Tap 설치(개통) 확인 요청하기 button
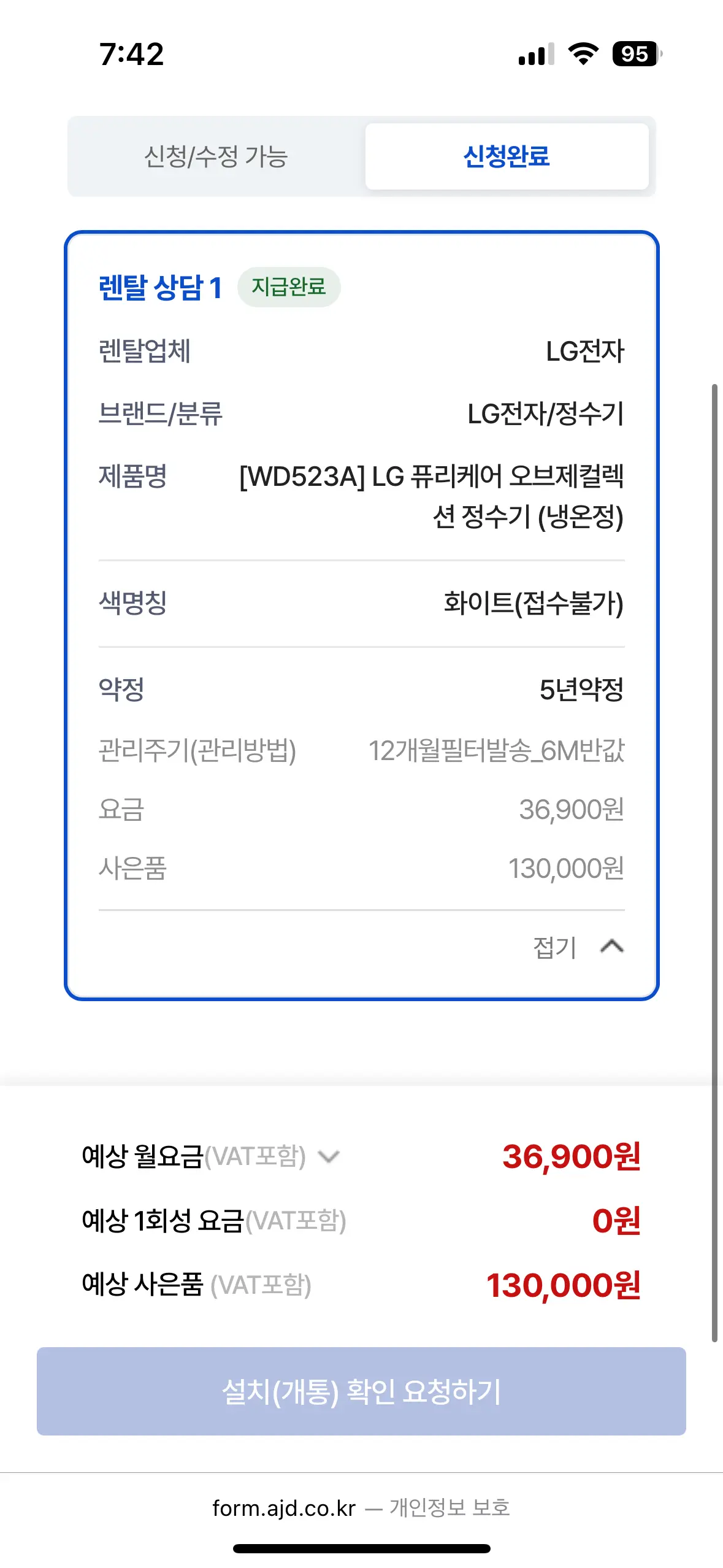 (361, 1391)
